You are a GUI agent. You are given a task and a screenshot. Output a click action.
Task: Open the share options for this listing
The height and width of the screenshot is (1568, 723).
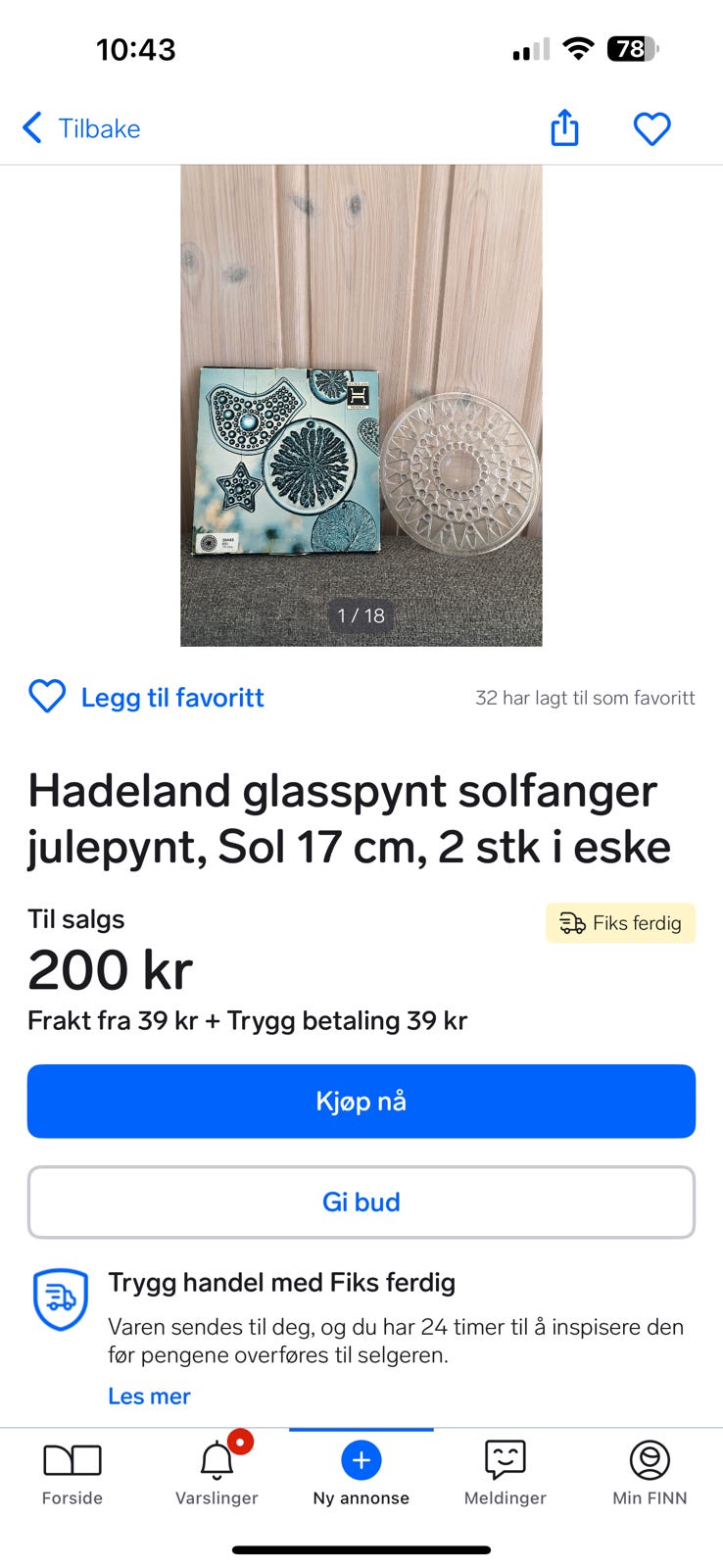(564, 127)
